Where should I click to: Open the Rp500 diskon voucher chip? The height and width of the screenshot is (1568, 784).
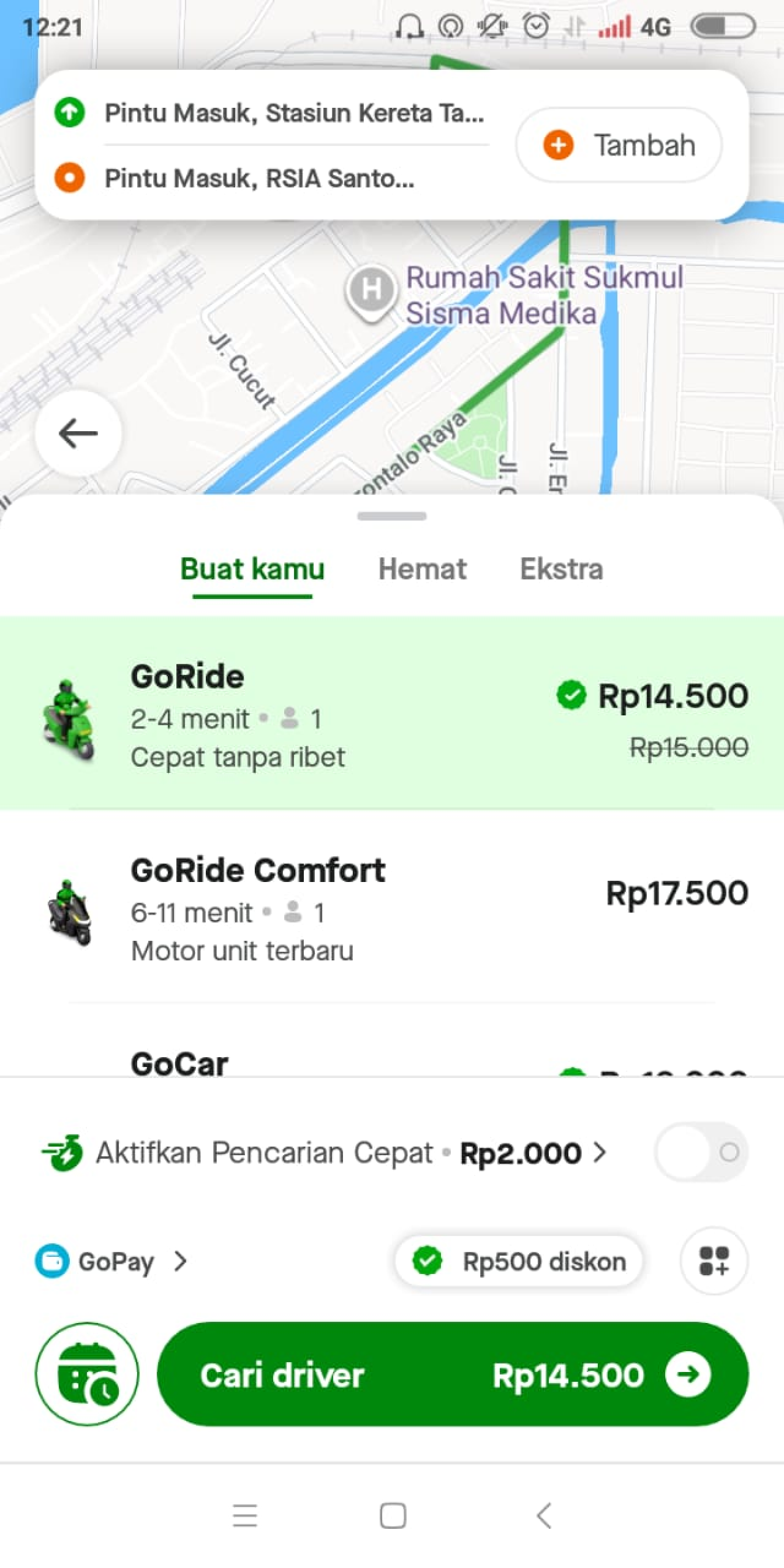pyautogui.click(x=519, y=1262)
